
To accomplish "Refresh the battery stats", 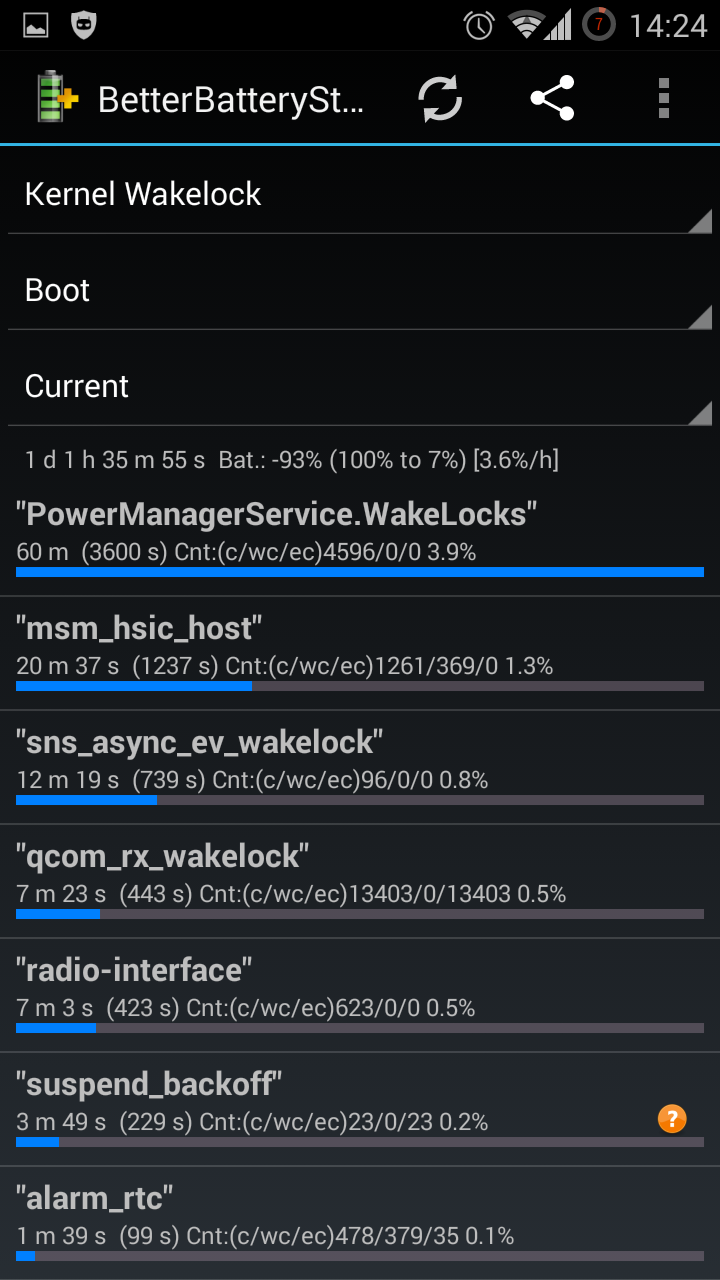I will (x=440, y=98).
